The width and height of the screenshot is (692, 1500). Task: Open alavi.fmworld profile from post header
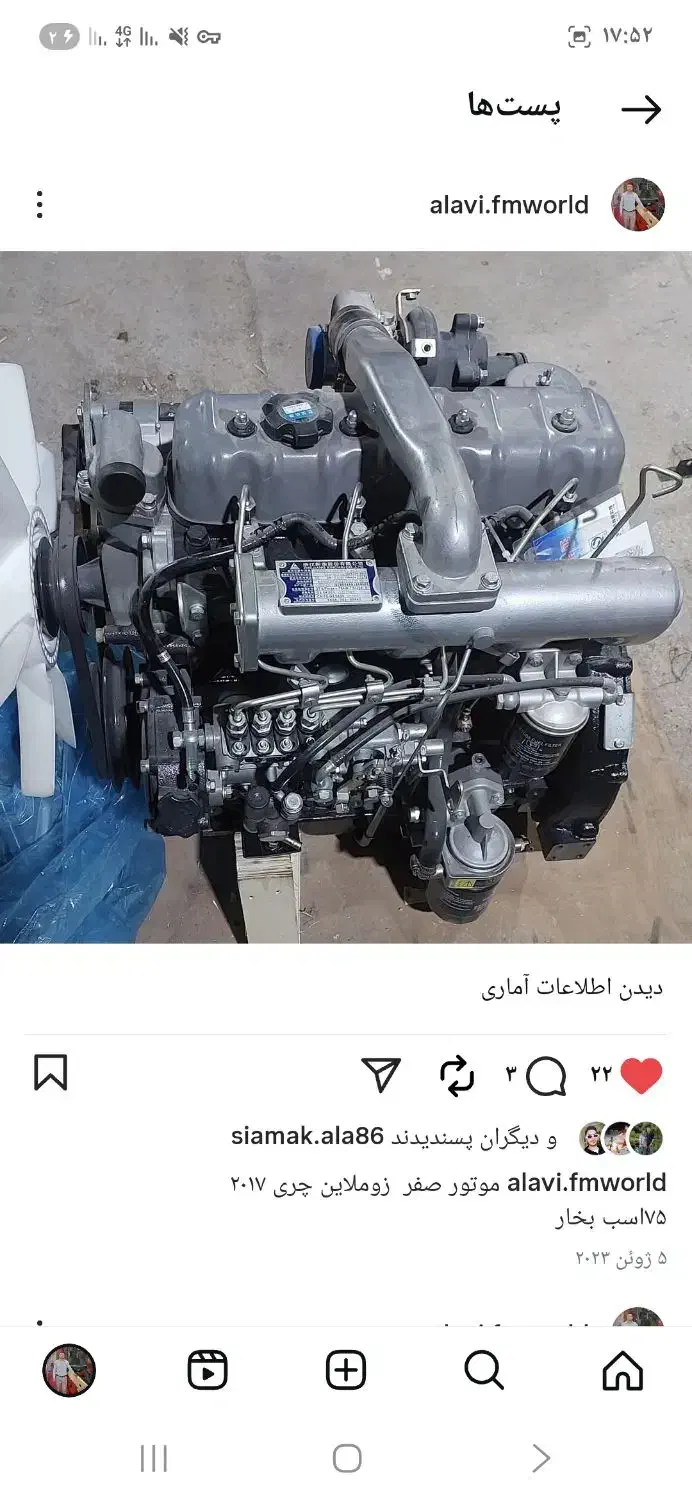click(x=509, y=205)
